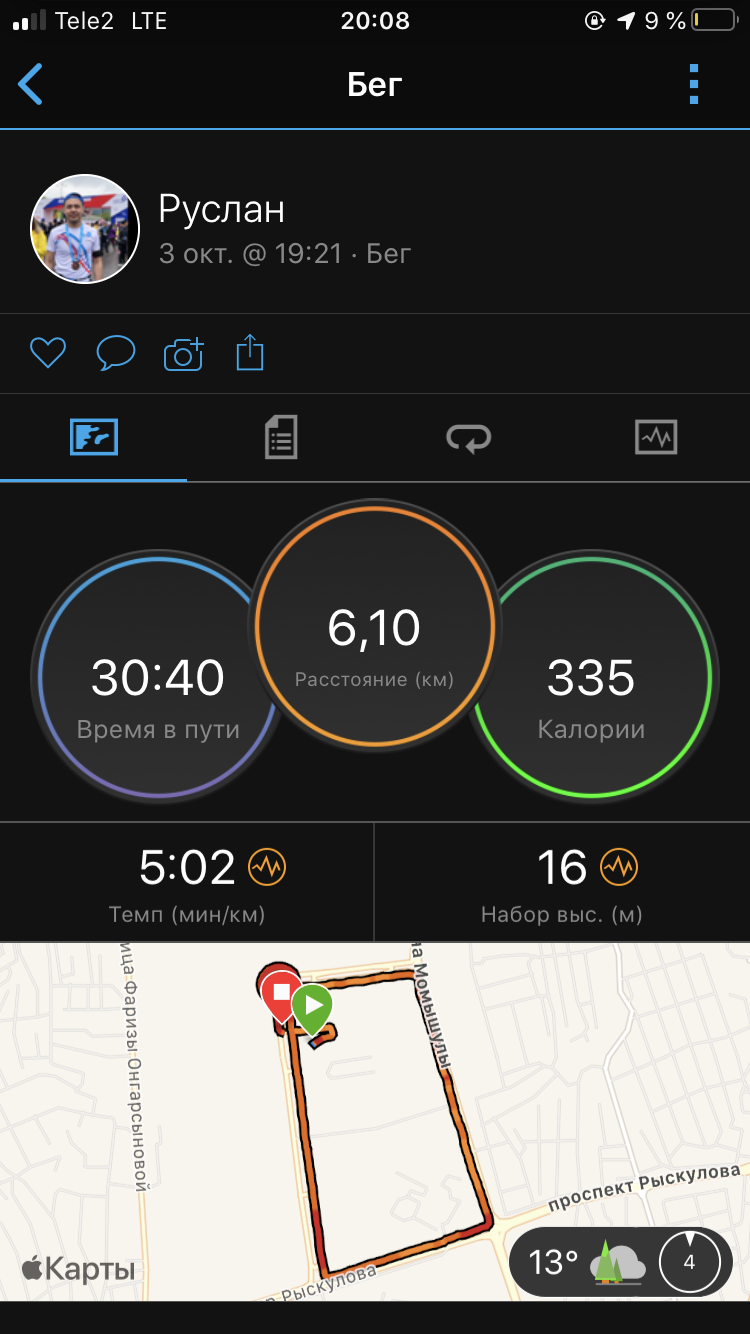Open Руслан's profile picture
Viewport: 750px width, 1334px height.
84,231
